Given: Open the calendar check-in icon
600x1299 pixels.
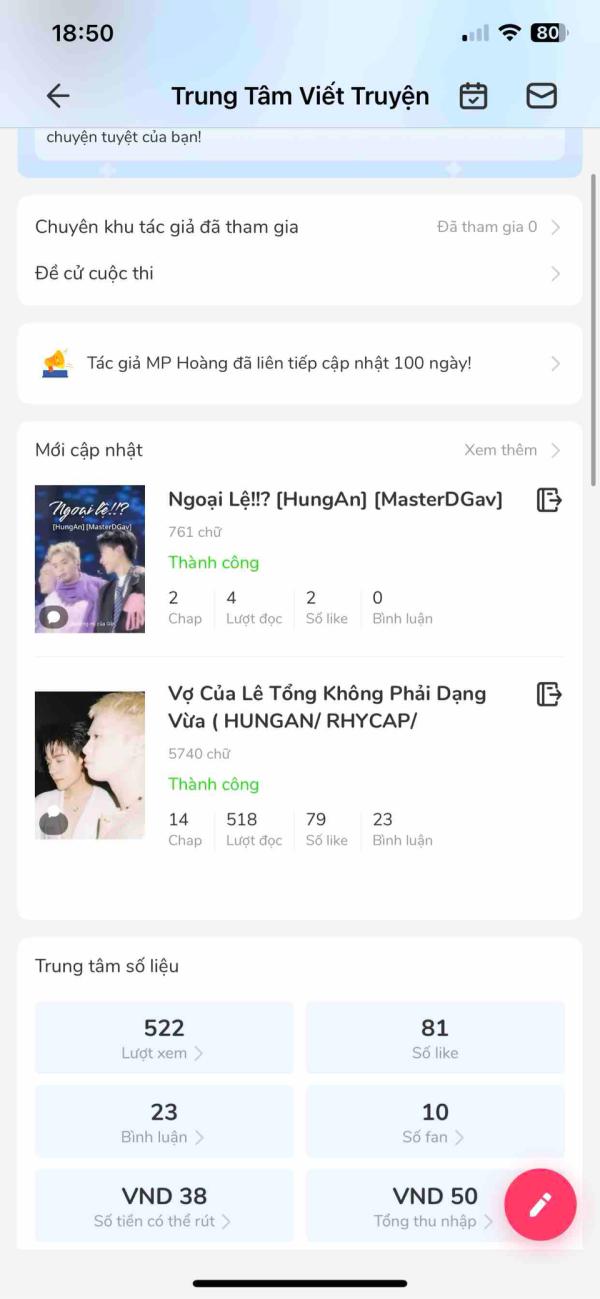Looking at the screenshot, I should [473, 96].
